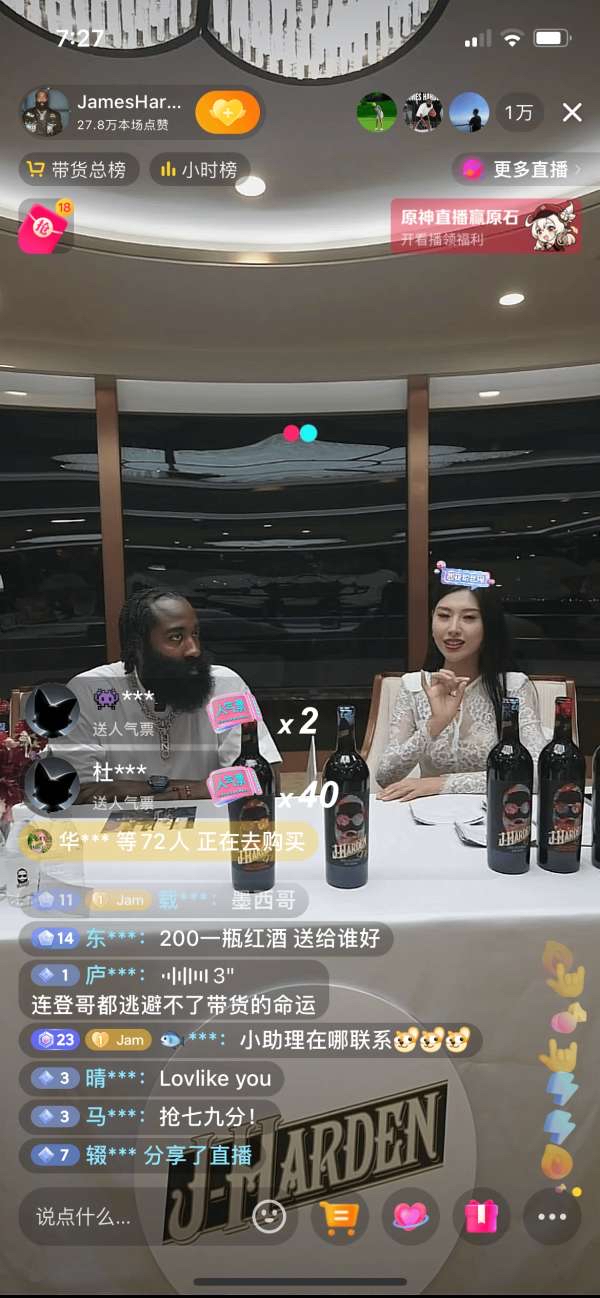Open 带货总榜 ranking
Screen dimensions: 600x1298
[x=77, y=170]
